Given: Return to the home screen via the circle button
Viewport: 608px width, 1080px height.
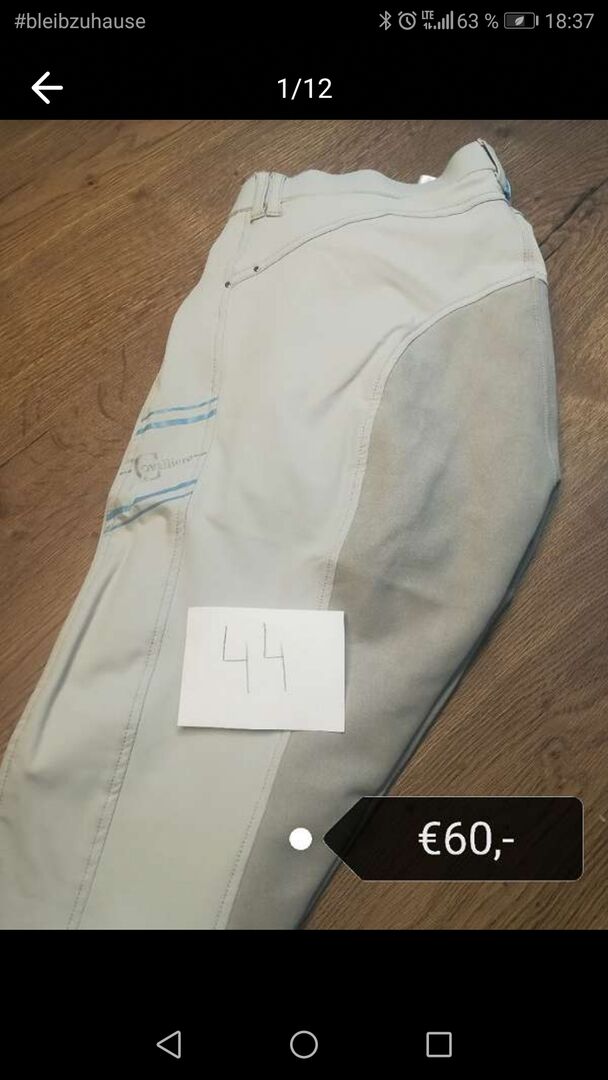Looking at the screenshot, I should click(x=304, y=1044).
